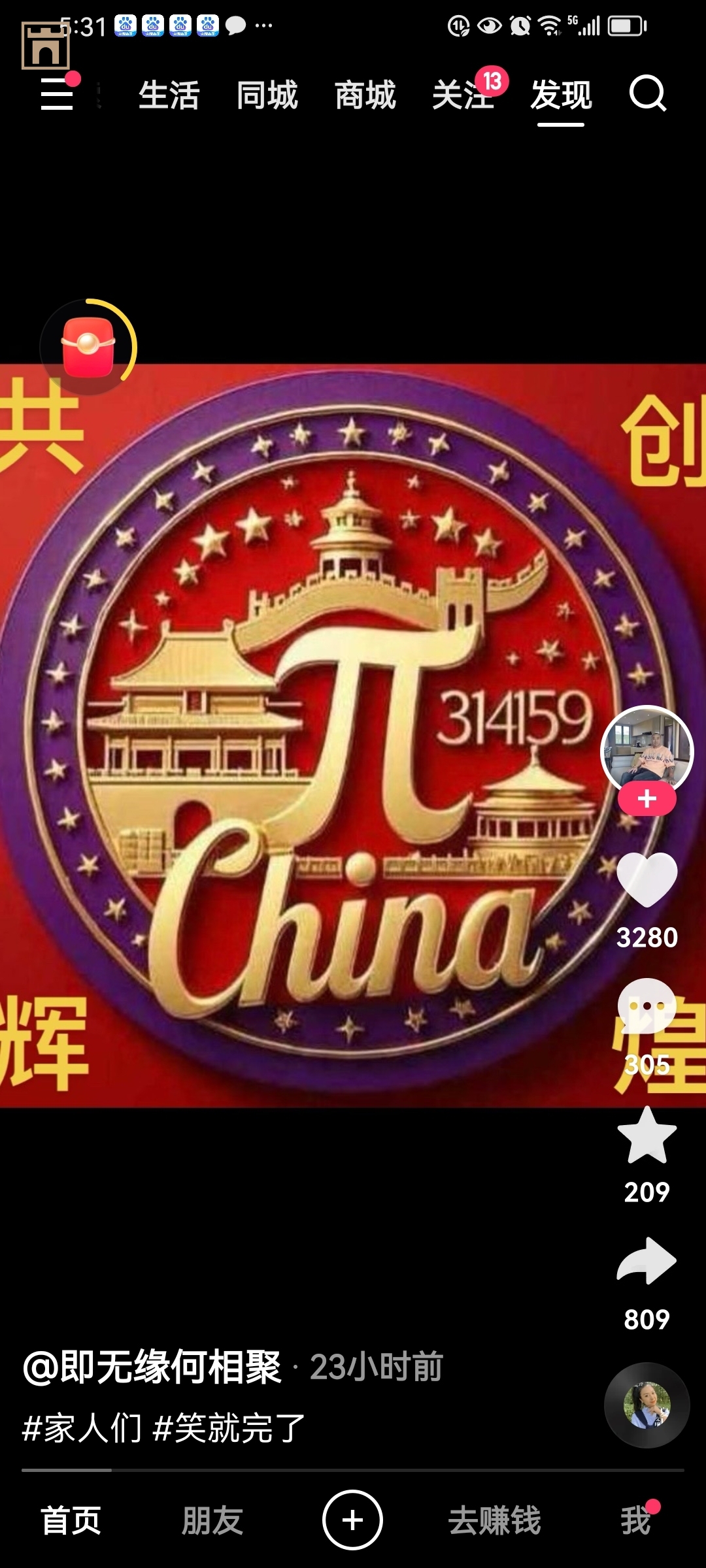The width and height of the screenshot is (706, 1568).
Task: Open the hamburger drawer menu
Action: [57, 94]
